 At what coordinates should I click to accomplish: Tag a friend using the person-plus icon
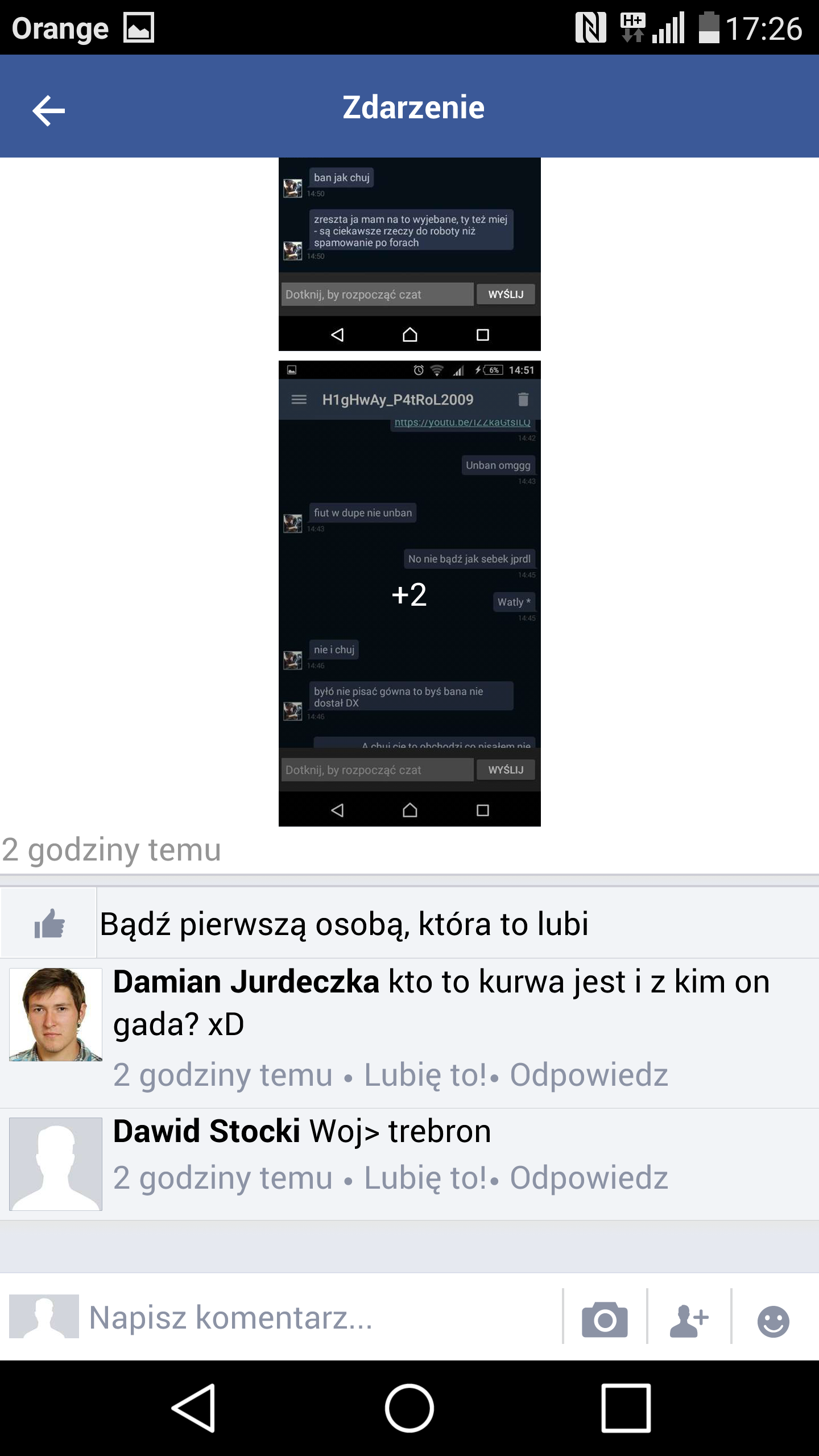tap(689, 1319)
